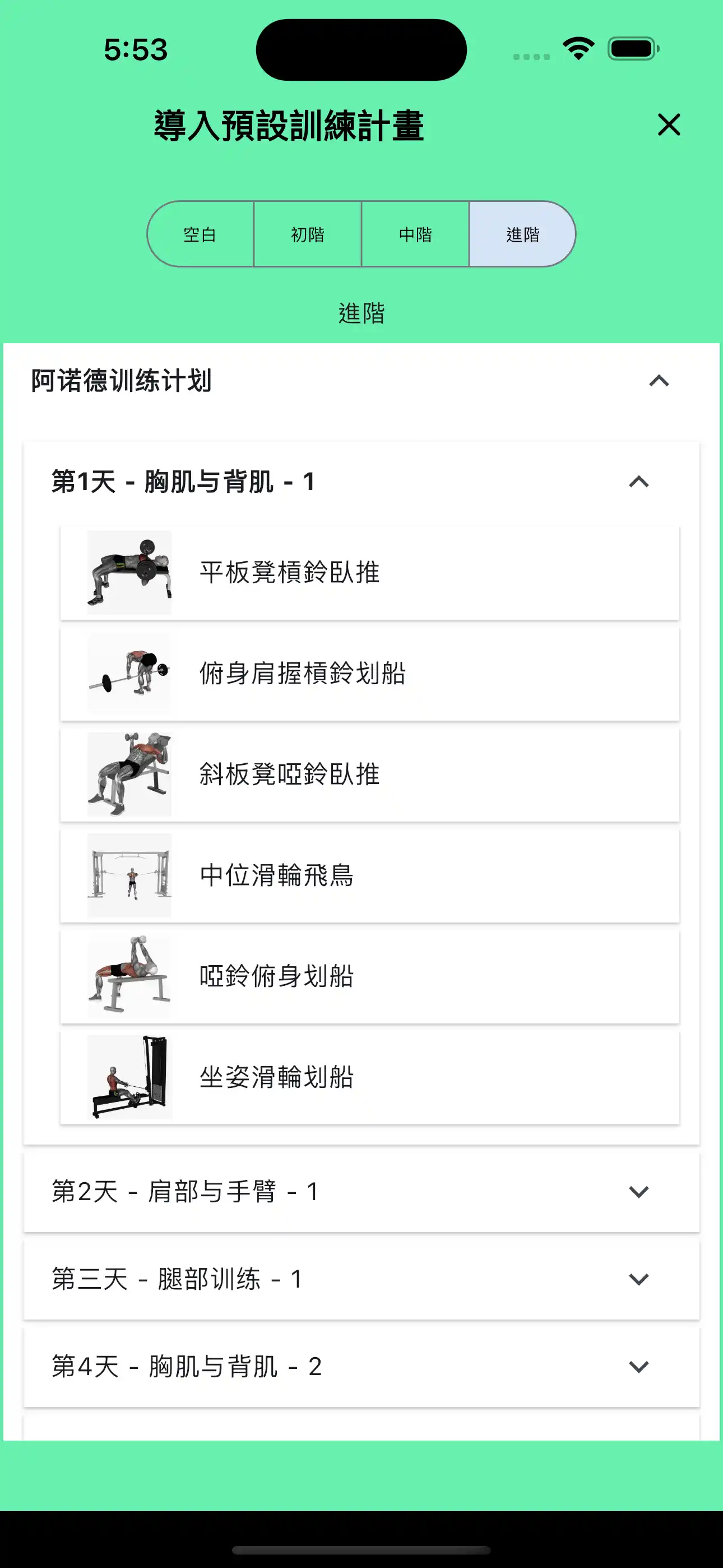Open the 平板凳槓鈴臥推 exercise entry
The height and width of the screenshot is (1568, 723).
[x=370, y=571]
